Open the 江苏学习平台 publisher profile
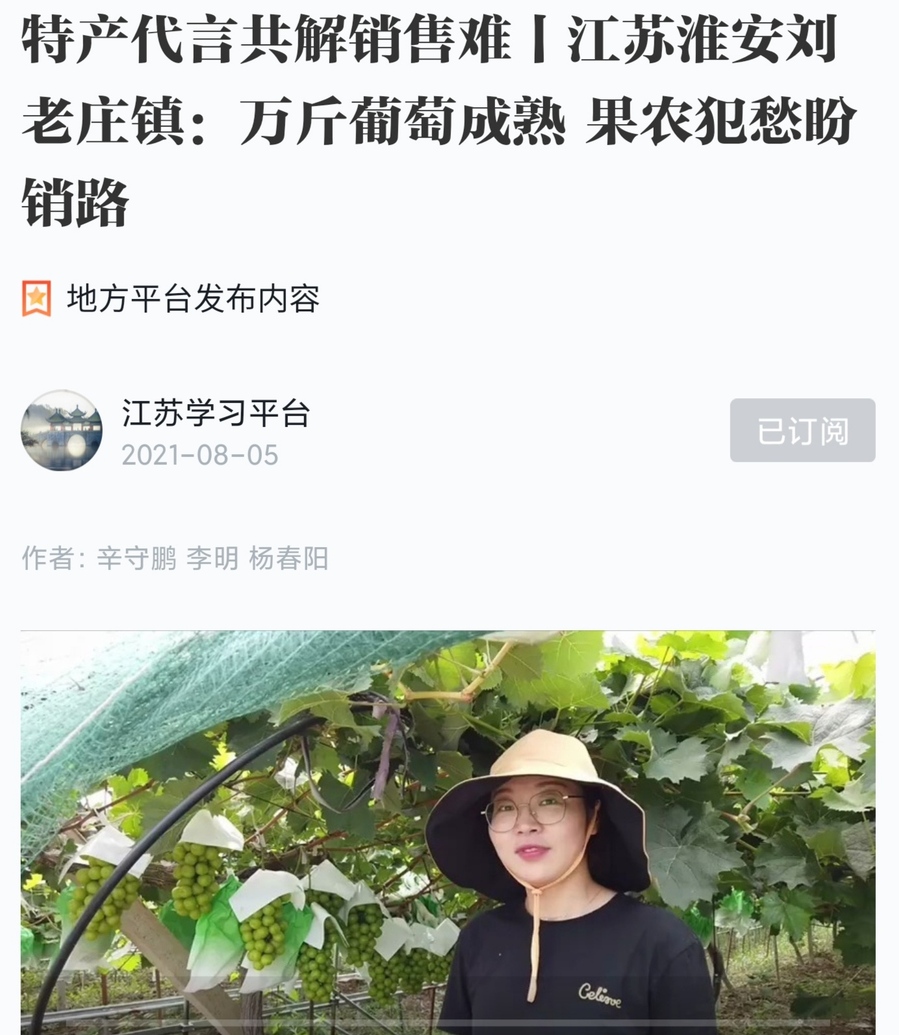This screenshot has width=899, height=1035. [215, 413]
